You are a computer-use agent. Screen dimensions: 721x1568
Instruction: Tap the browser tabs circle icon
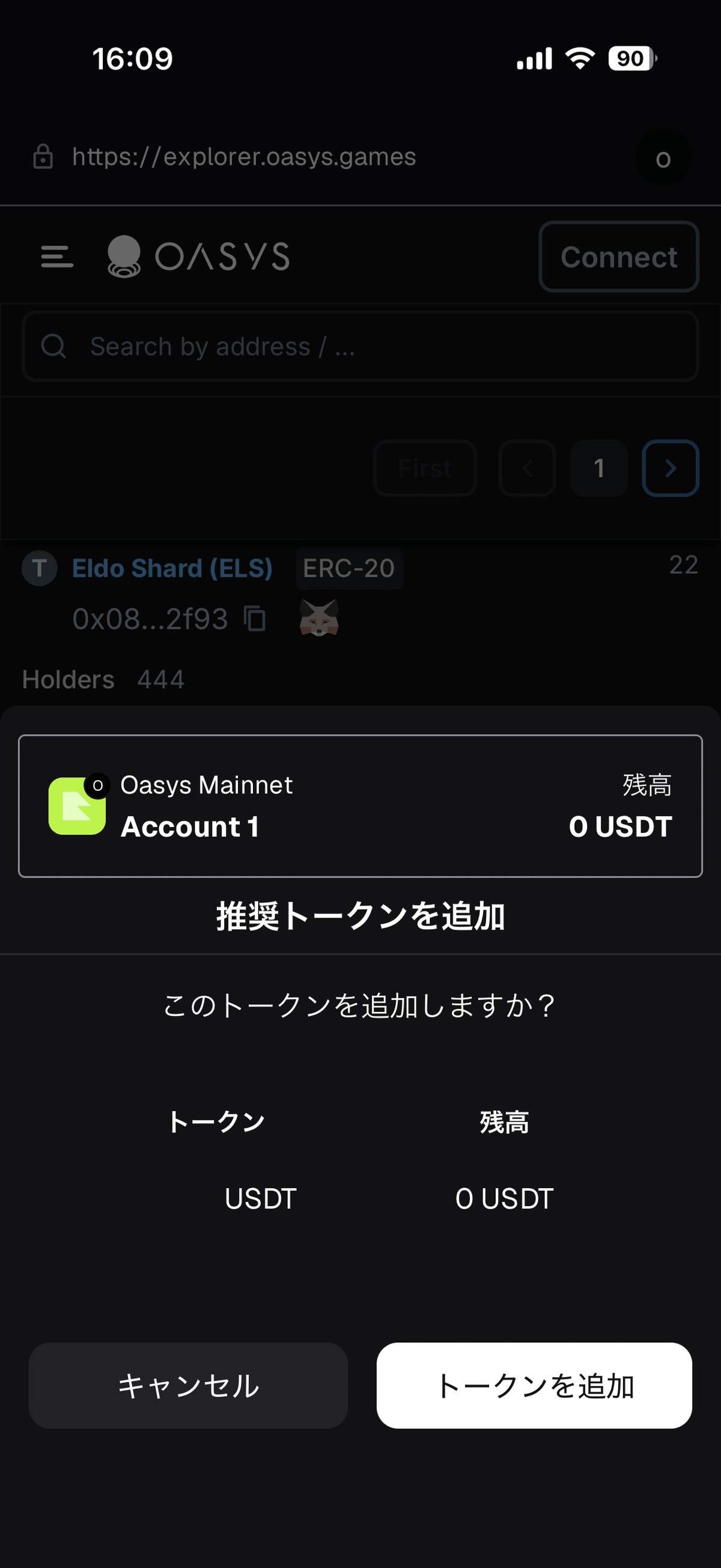(x=663, y=157)
